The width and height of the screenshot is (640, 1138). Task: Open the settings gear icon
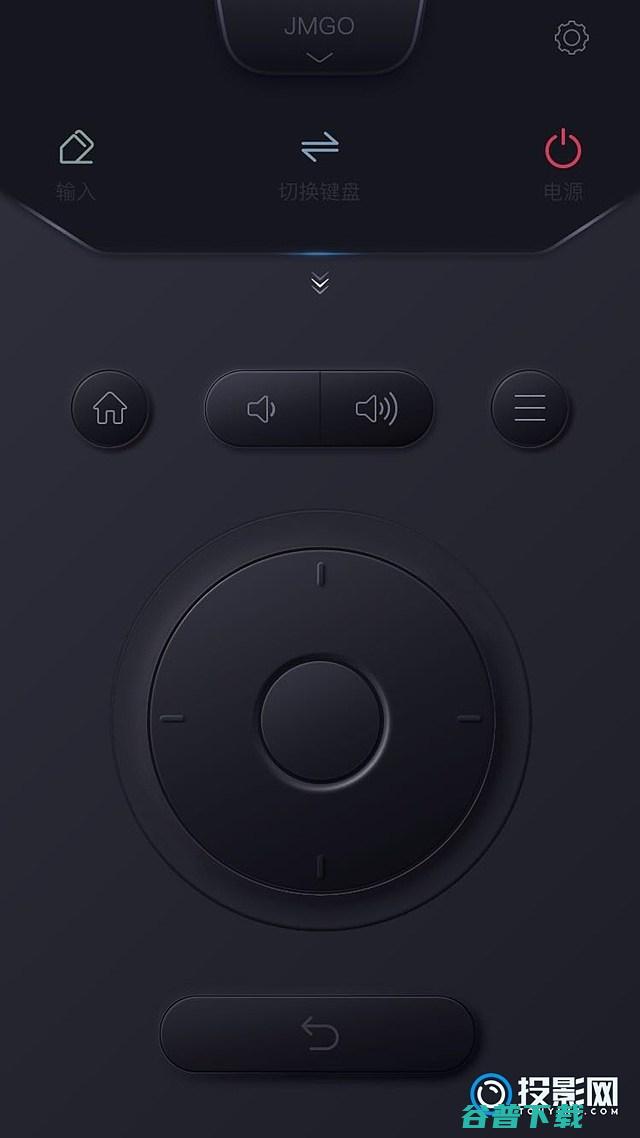[x=571, y=38]
